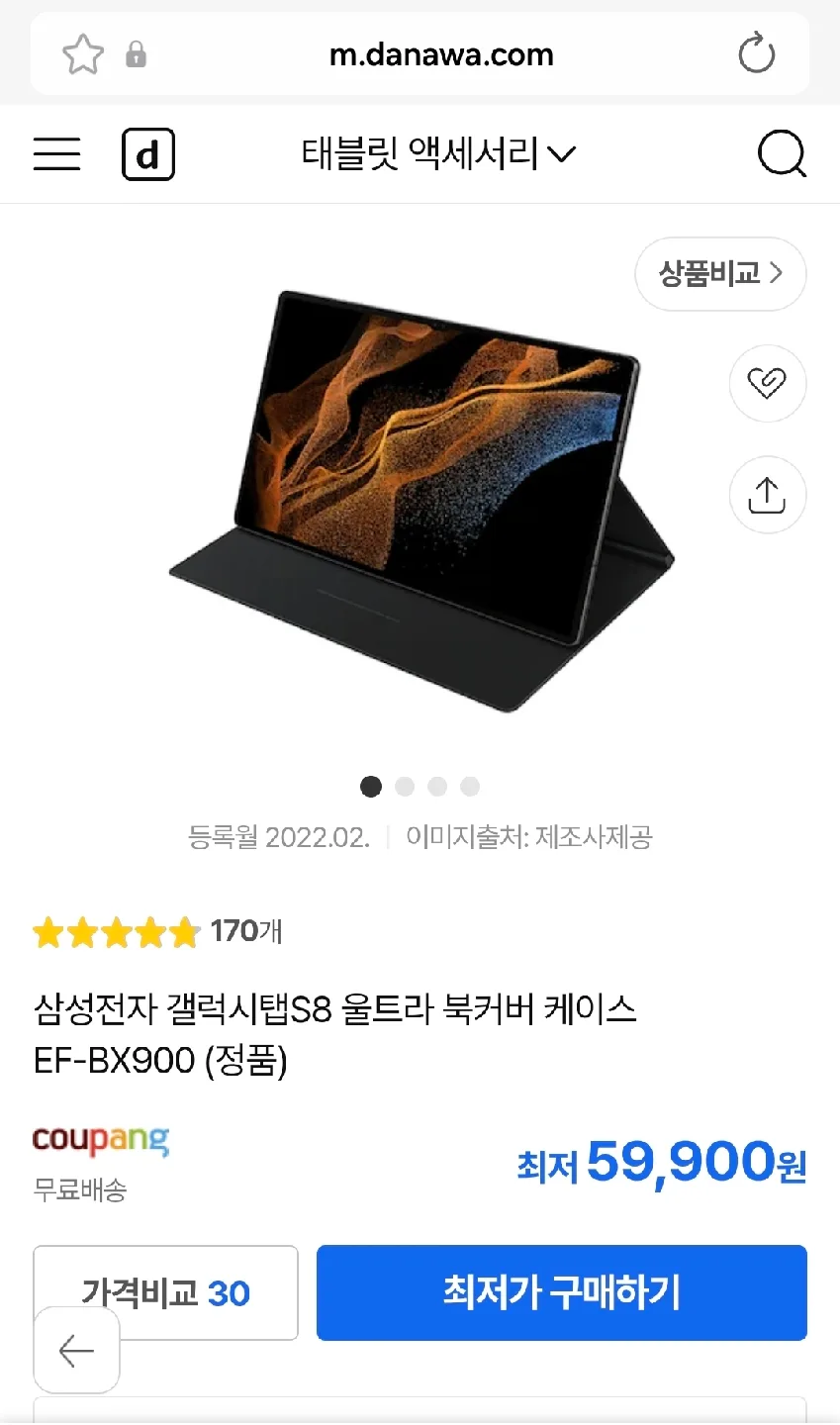Bookmark the page with the star icon

[x=83, y=54]
